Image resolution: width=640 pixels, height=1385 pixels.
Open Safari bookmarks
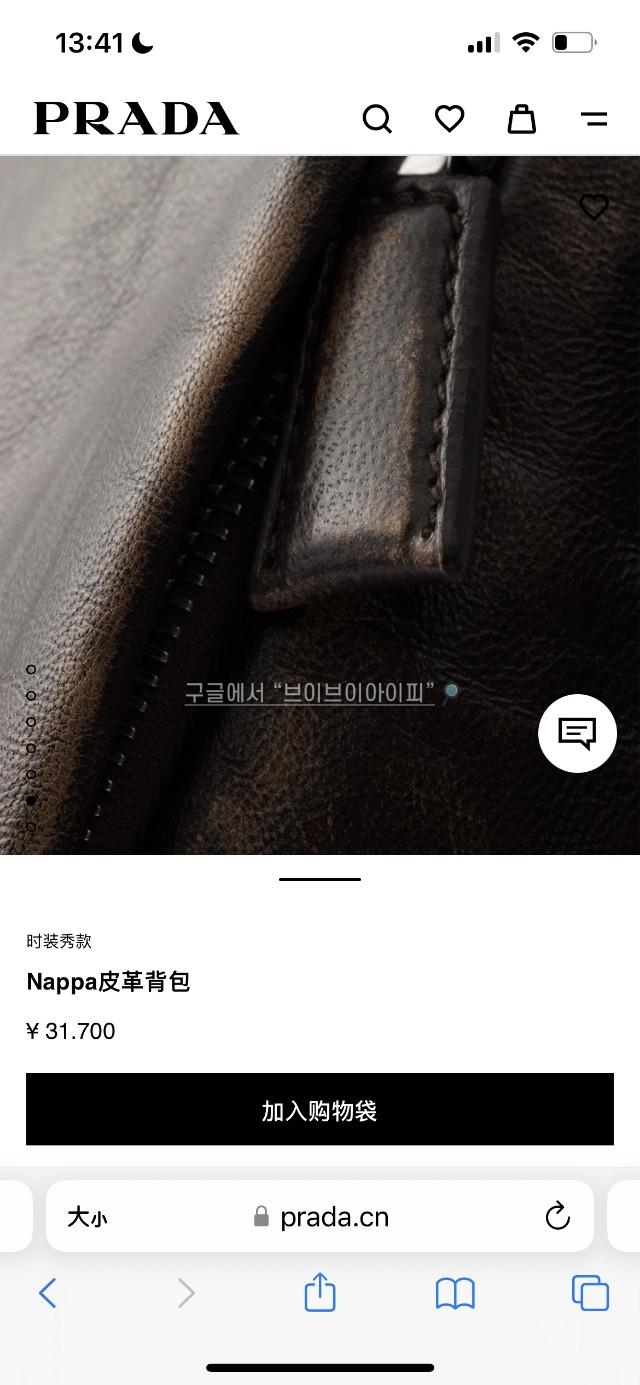[x=455, y=1293]
